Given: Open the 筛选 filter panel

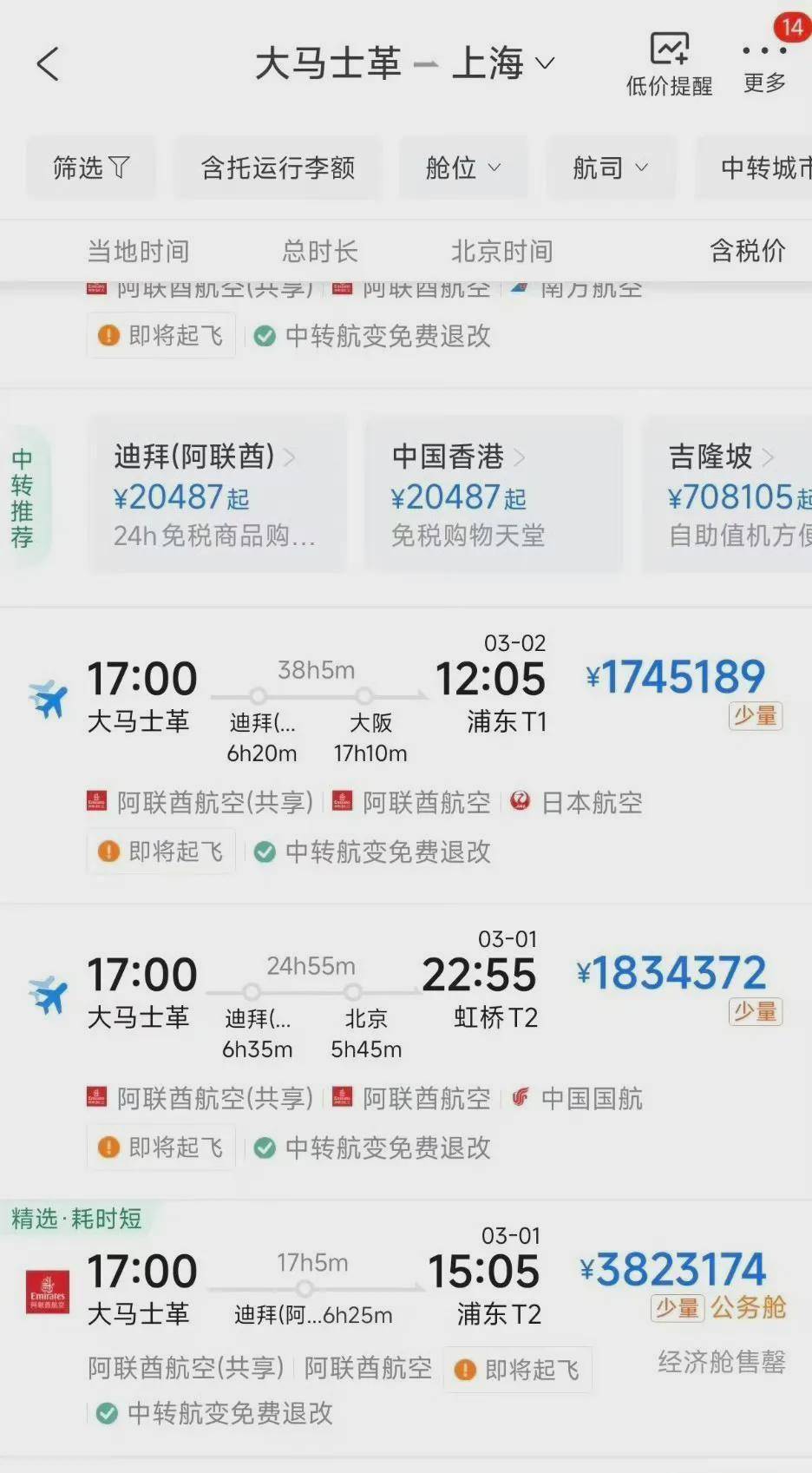Looking at the screenshot, I should pos(90,168).
